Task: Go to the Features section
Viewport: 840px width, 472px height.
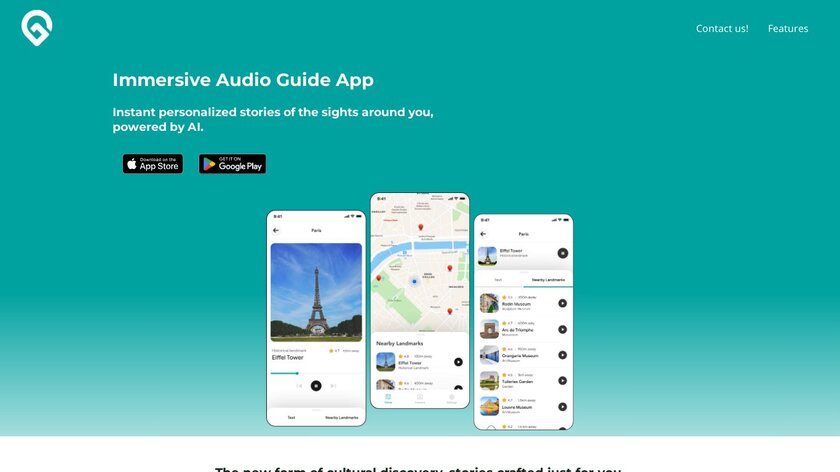Action: coord(787,28)
